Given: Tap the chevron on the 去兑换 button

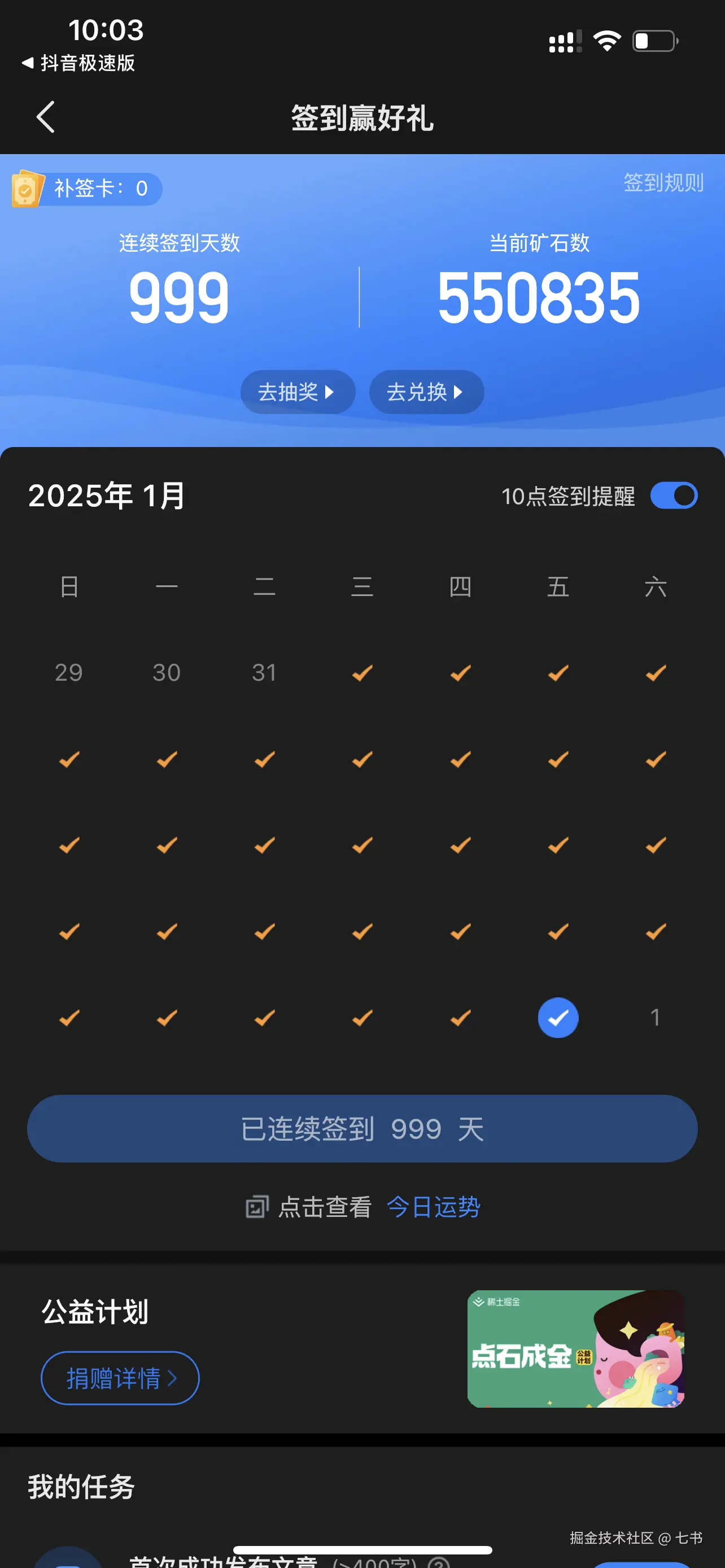Looking at the screenshot, I should (463, 392).
